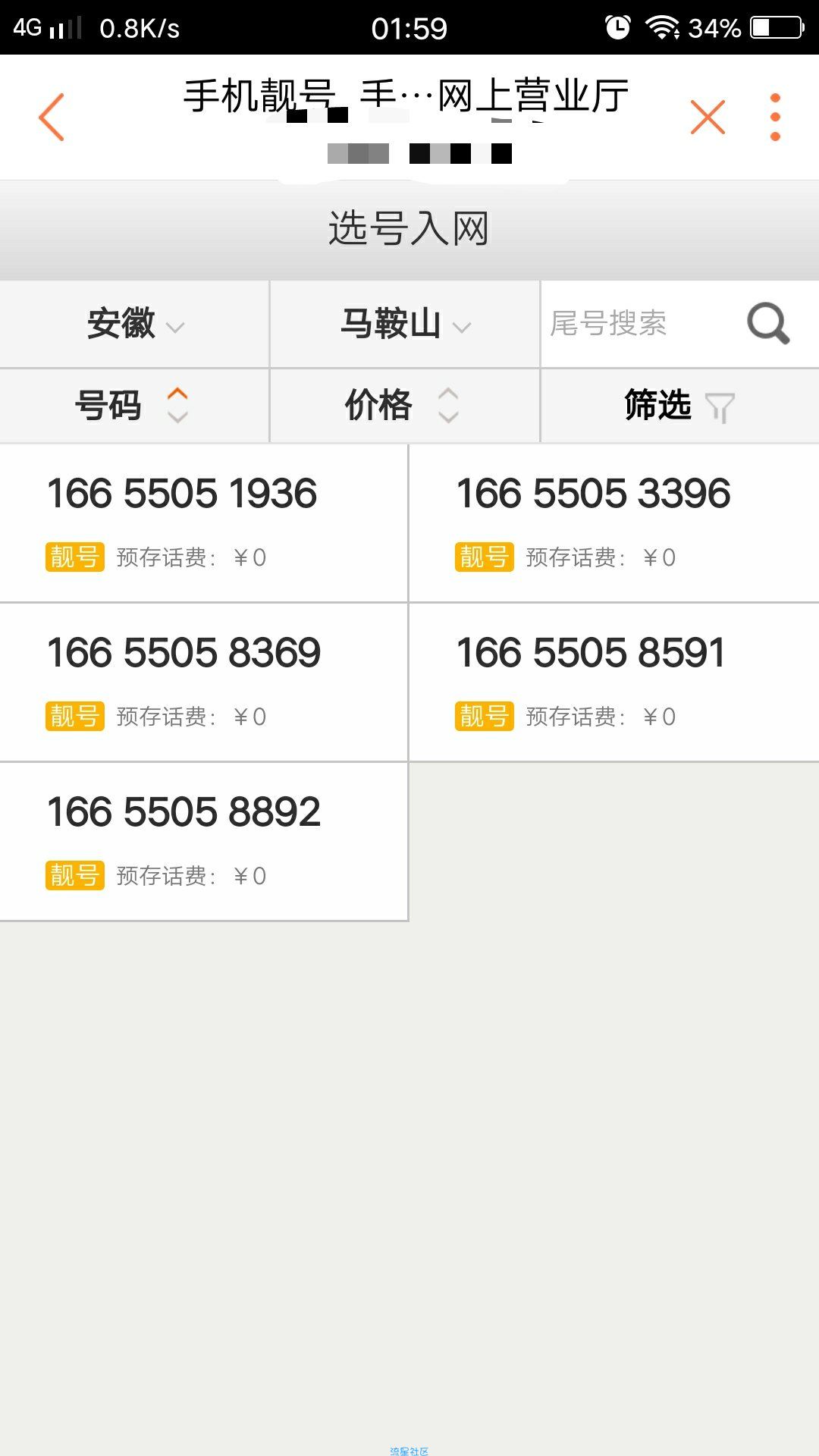Select number 166 5505 3396
The height and width of the screenshot is (1456, 819).
click(x=614, y=523)
